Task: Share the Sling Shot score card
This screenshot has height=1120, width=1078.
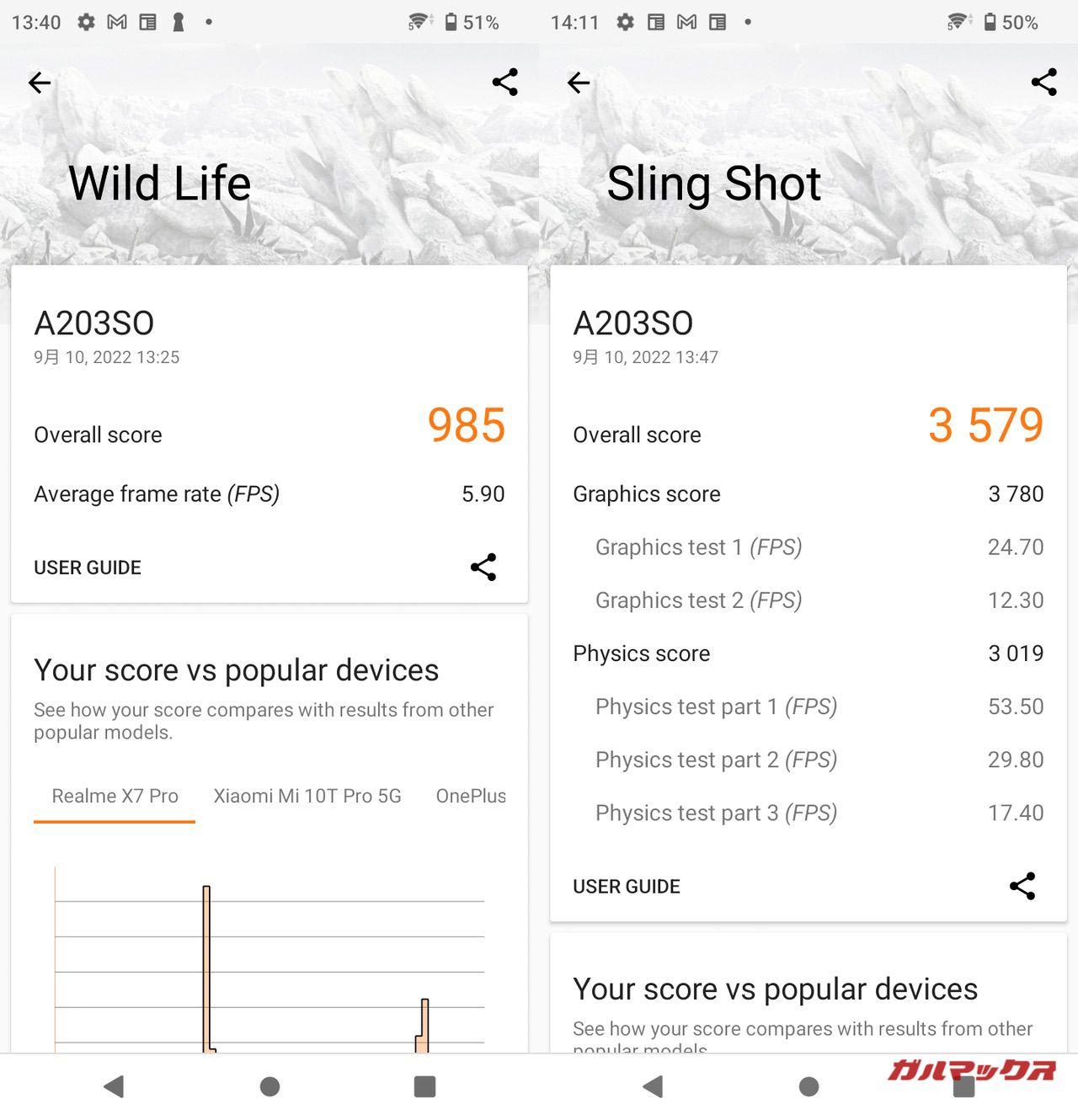Action: click(1022, 886)
